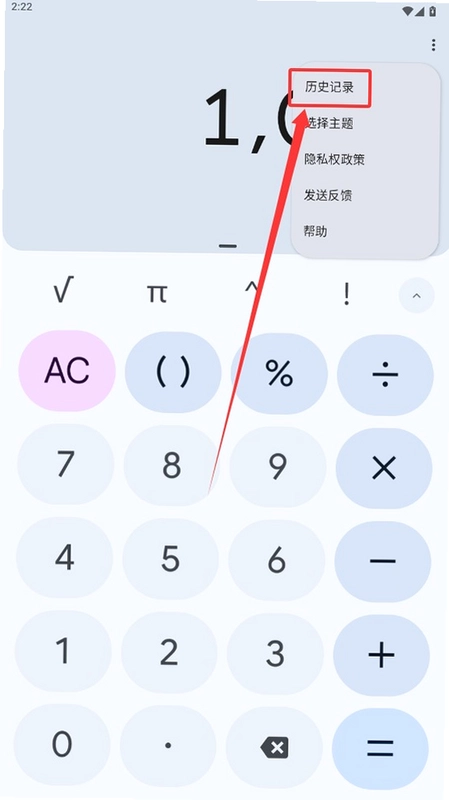Image resolution: width=449 pixels, height=800 pixels.
Task: Choose 发送反馈 in the menu
Action: (328, 195)
